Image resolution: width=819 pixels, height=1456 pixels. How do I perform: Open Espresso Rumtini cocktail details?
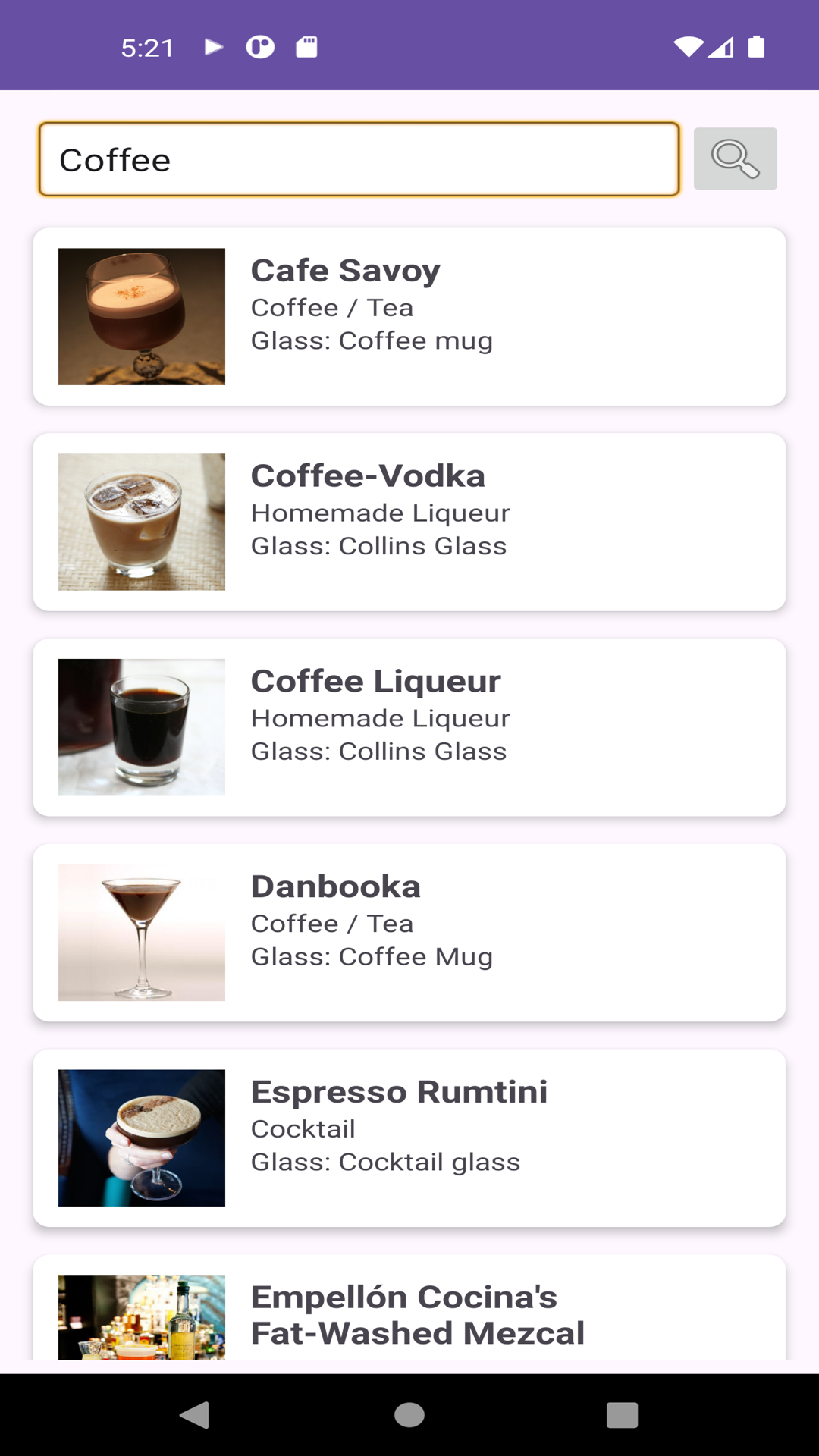[x=409, y=1138]
